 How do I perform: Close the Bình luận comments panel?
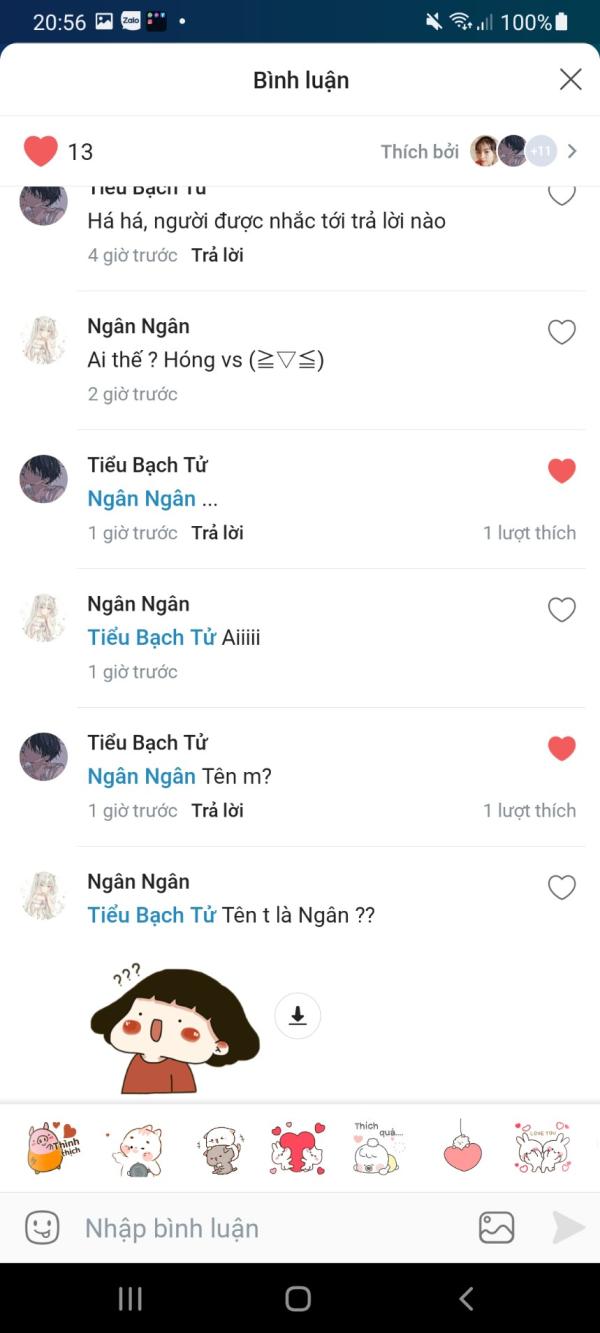(x=570, y=80)
